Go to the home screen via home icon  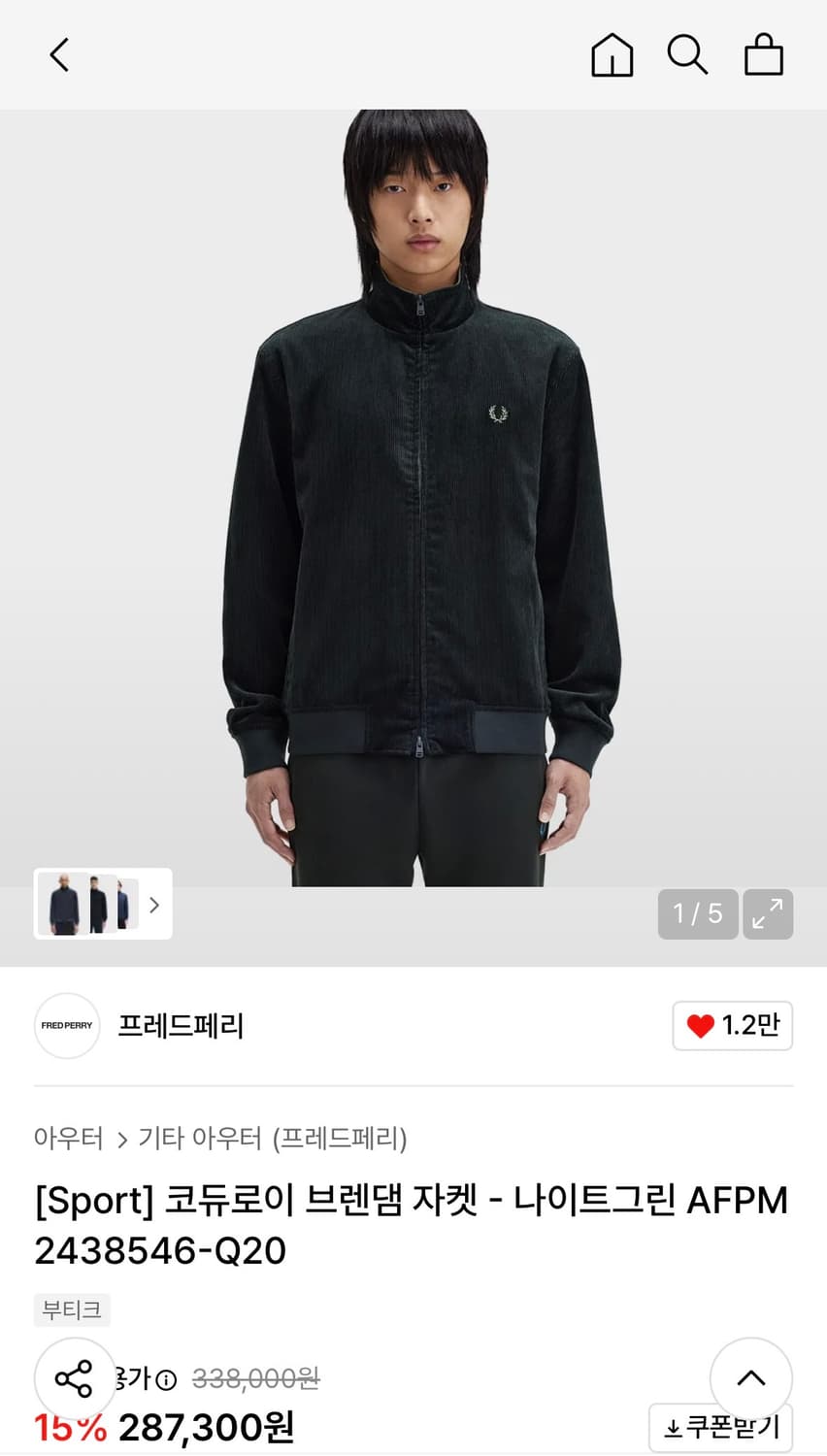[612, 55]
